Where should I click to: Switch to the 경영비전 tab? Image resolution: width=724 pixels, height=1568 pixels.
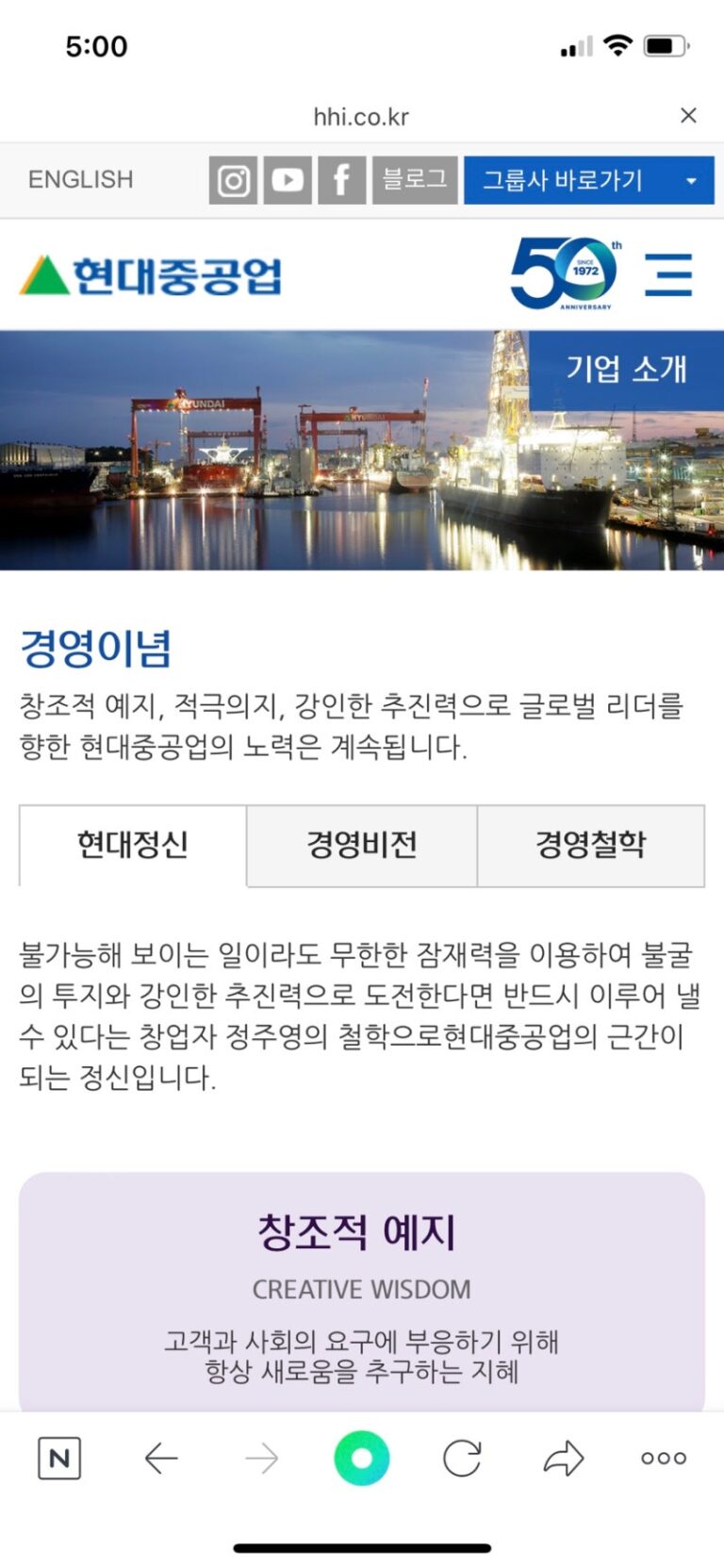362,845
